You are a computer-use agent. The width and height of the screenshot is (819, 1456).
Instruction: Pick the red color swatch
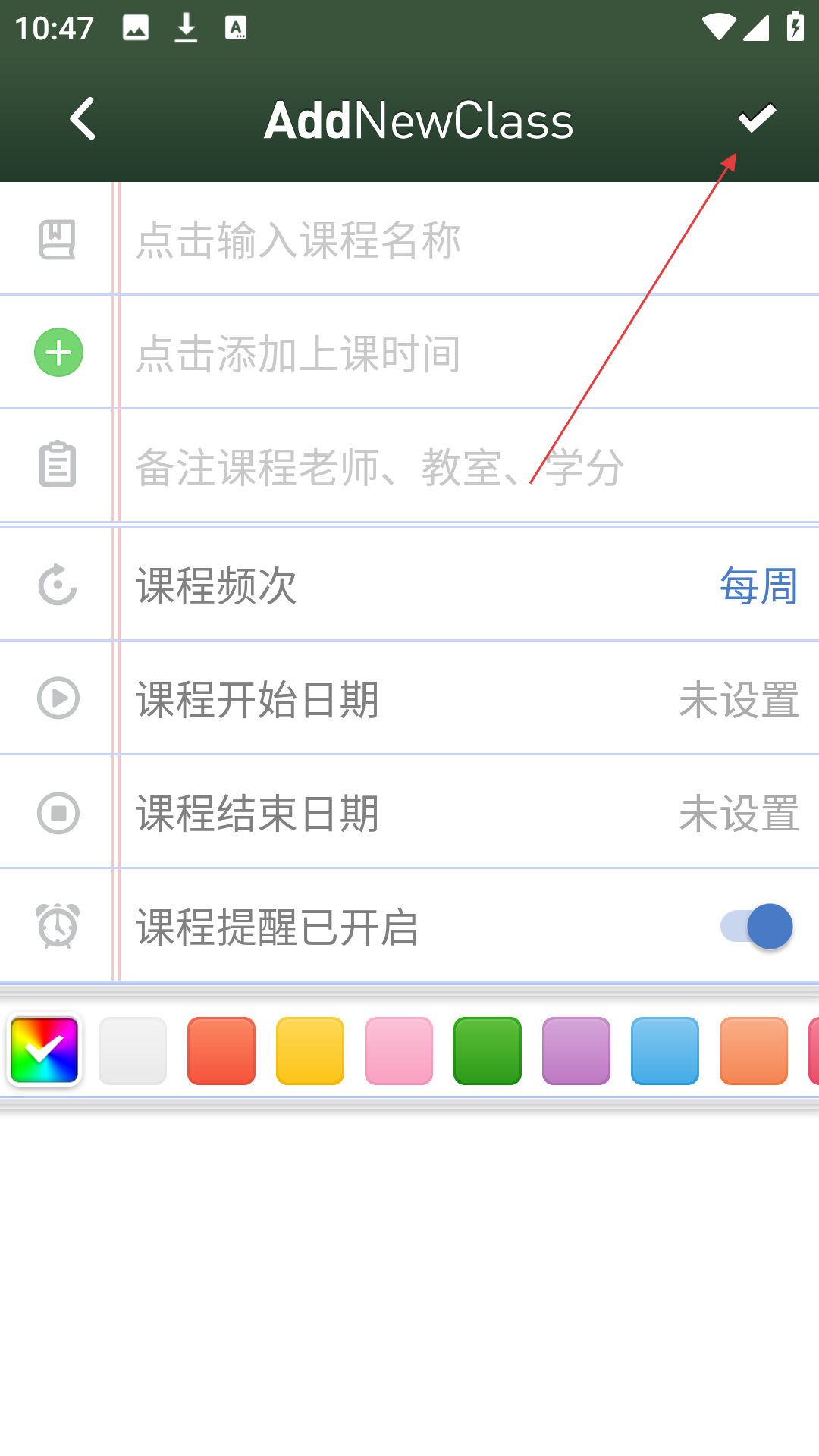point(221,1051)
